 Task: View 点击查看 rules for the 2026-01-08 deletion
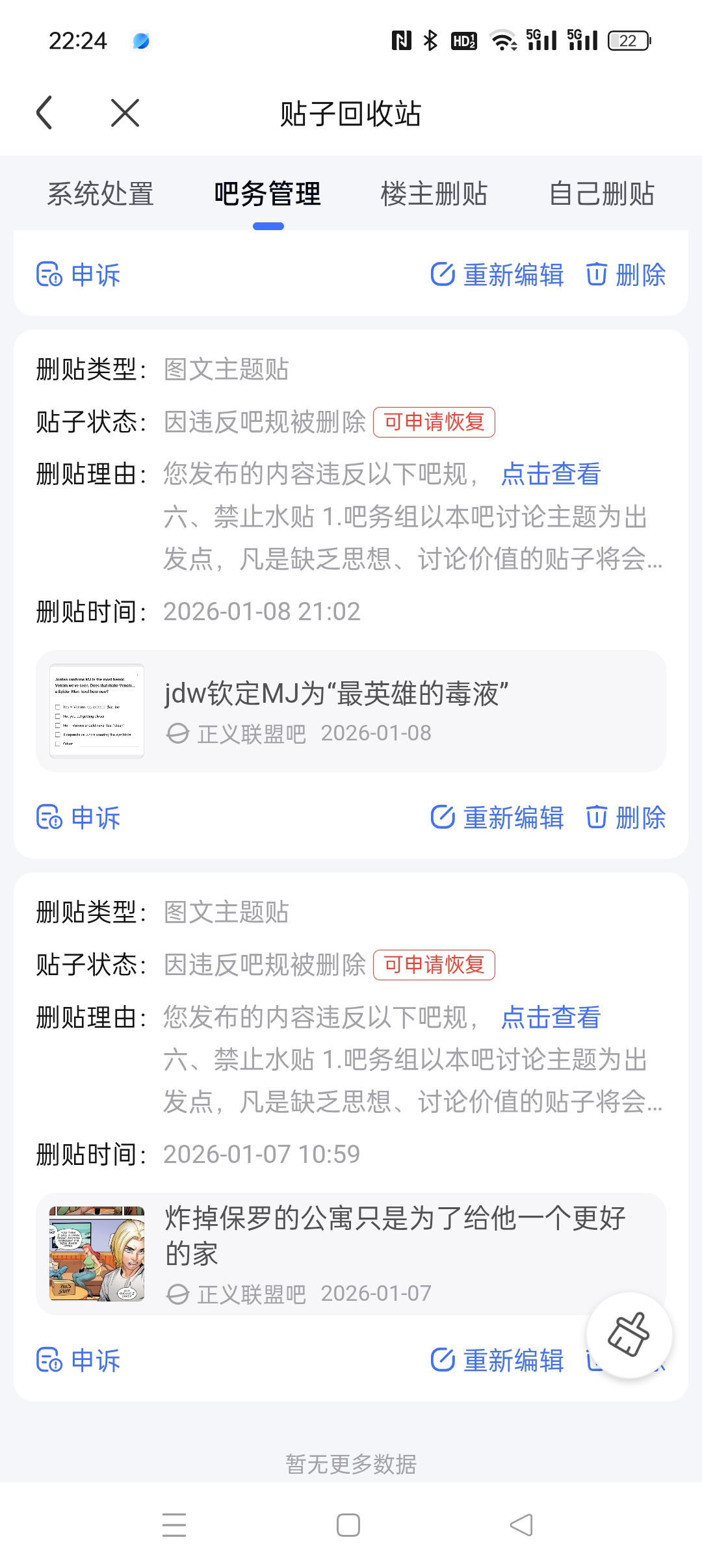551,474
